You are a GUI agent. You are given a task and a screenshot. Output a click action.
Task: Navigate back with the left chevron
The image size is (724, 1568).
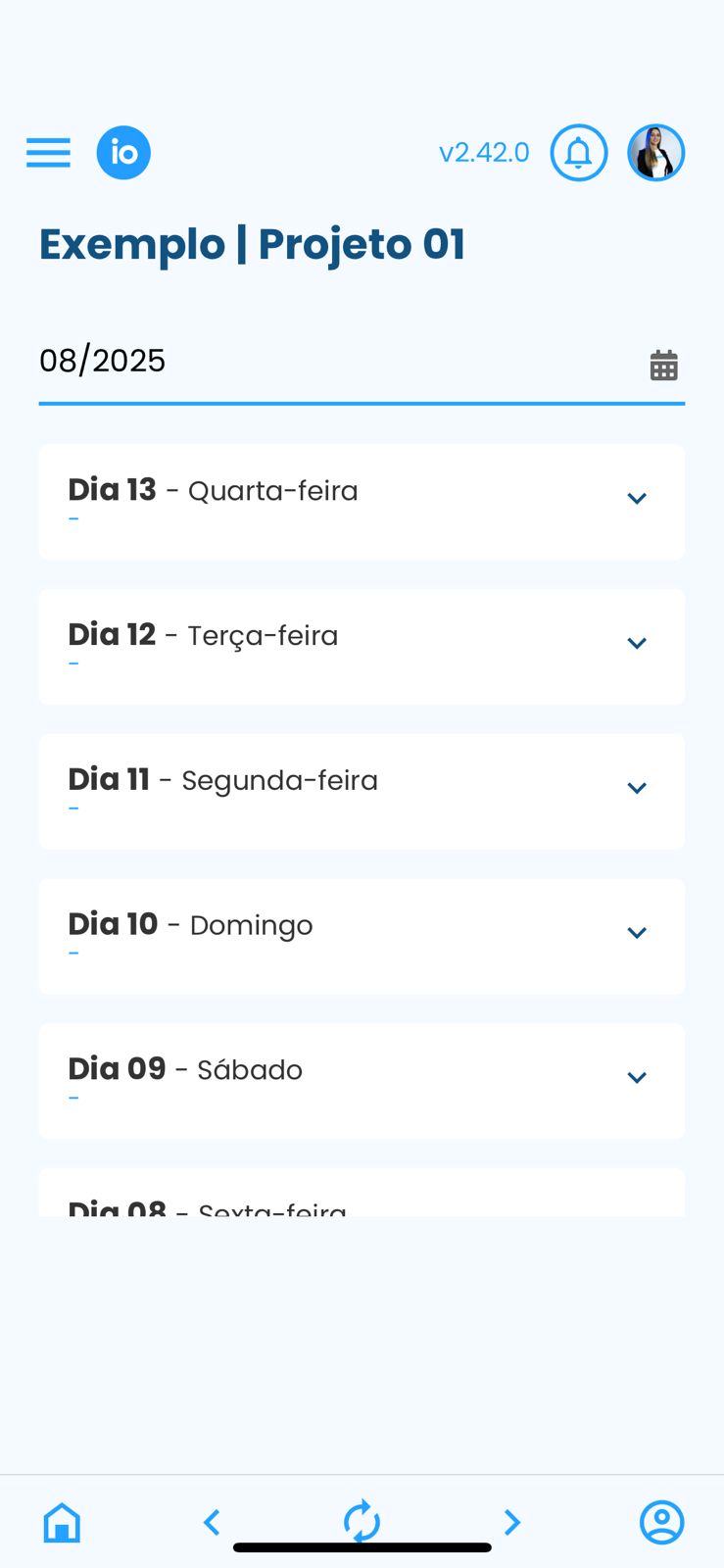pos(212,1522)
